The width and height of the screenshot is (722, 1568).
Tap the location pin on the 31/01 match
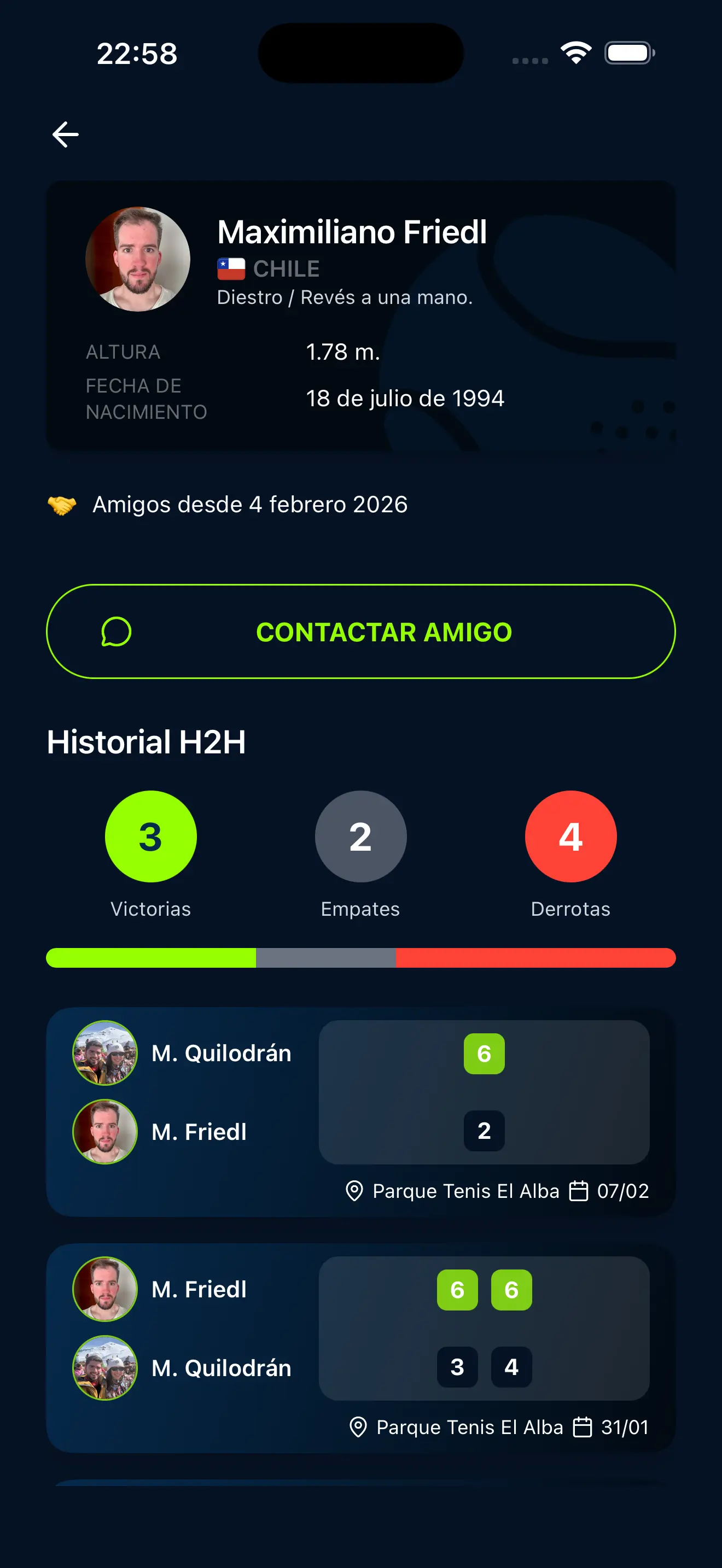[360, 1427]
